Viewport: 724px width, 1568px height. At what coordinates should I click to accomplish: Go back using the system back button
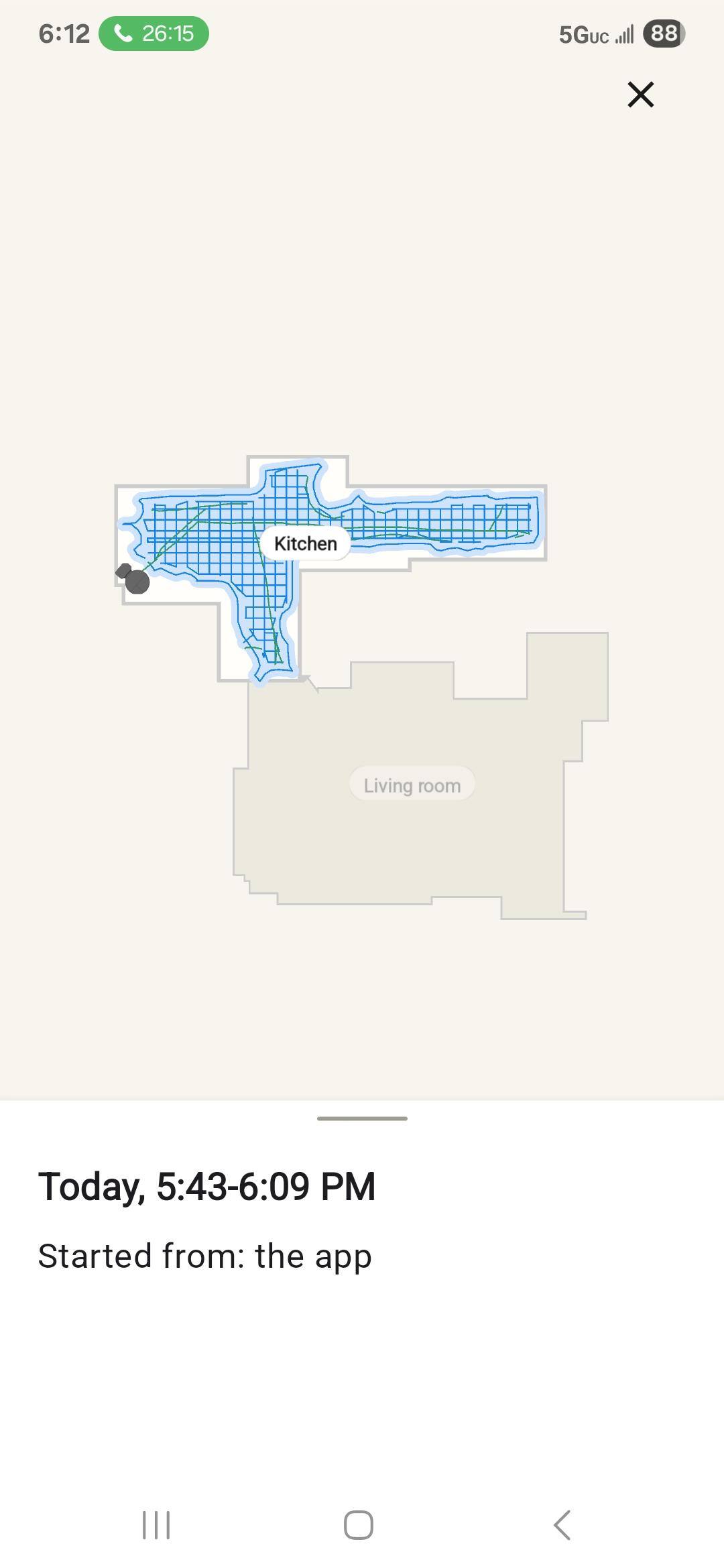[x=562, y=1525]
